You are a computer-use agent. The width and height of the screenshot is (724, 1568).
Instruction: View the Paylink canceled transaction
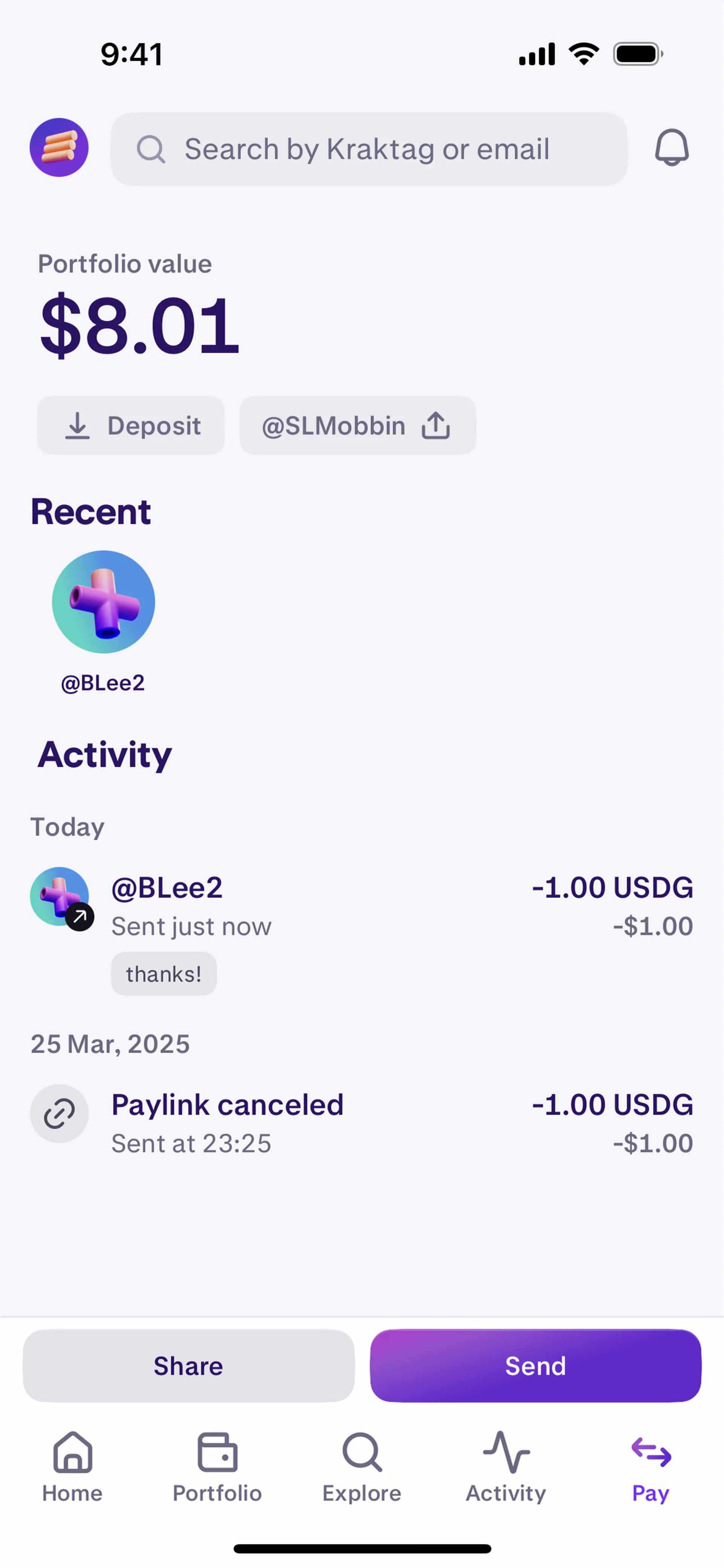(362, 1123)
